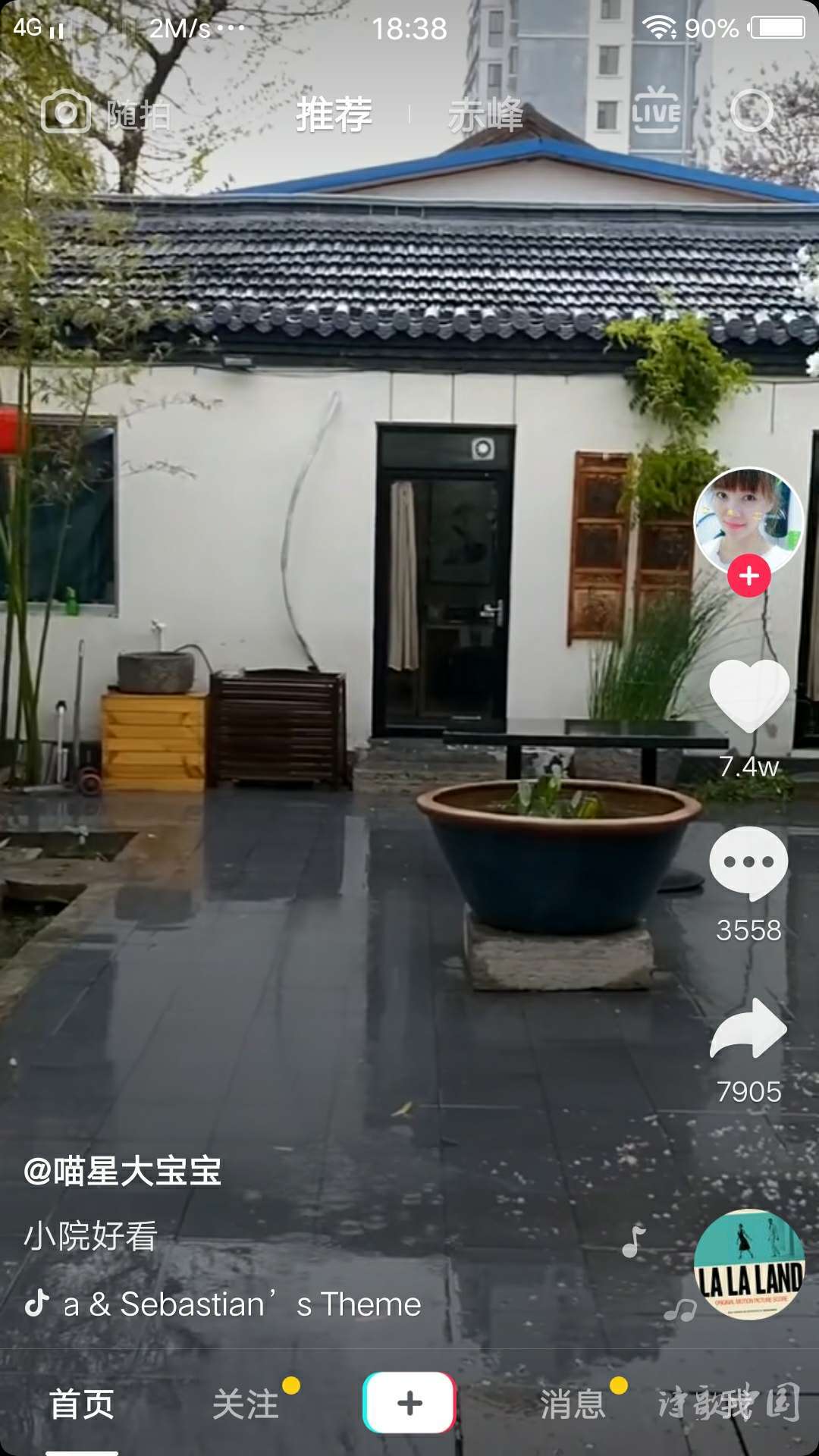Open @喵星大宝宝 username link
Screen dimensions: 819x1456
pyautogui.click(x=122, y=1171)
